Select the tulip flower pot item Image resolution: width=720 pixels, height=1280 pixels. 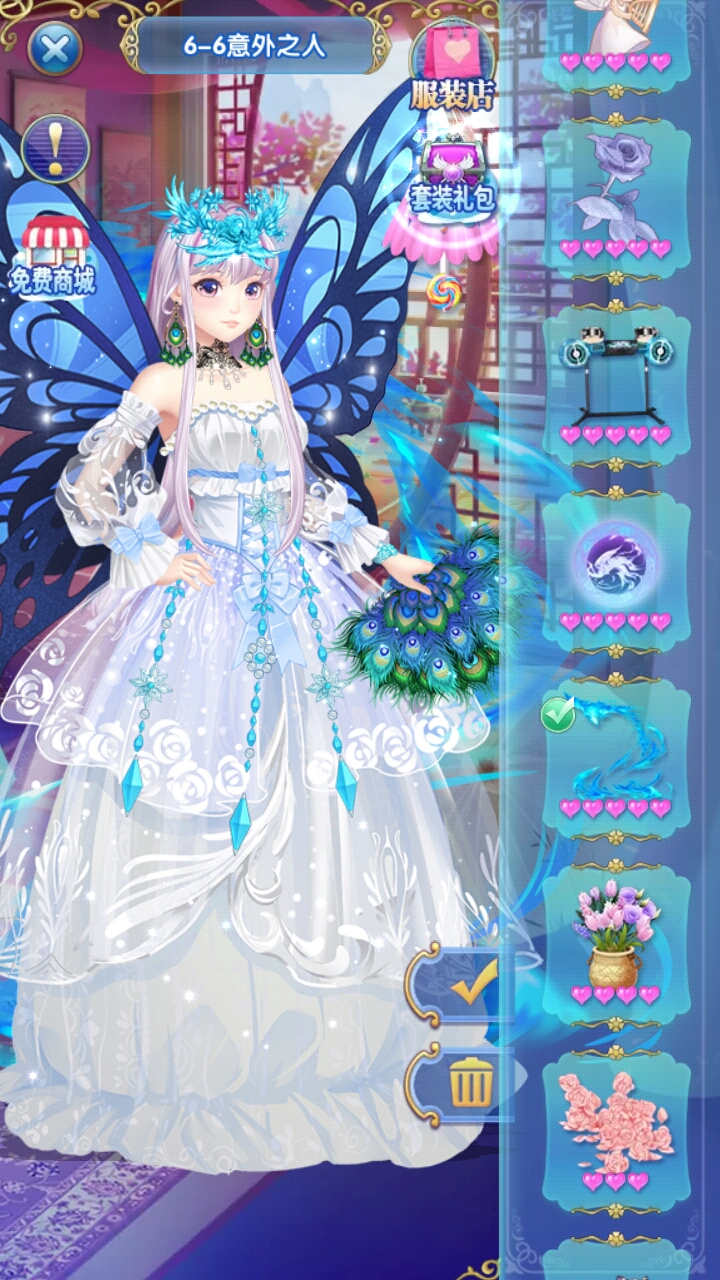pyautogui.click(x=616, y=938)
